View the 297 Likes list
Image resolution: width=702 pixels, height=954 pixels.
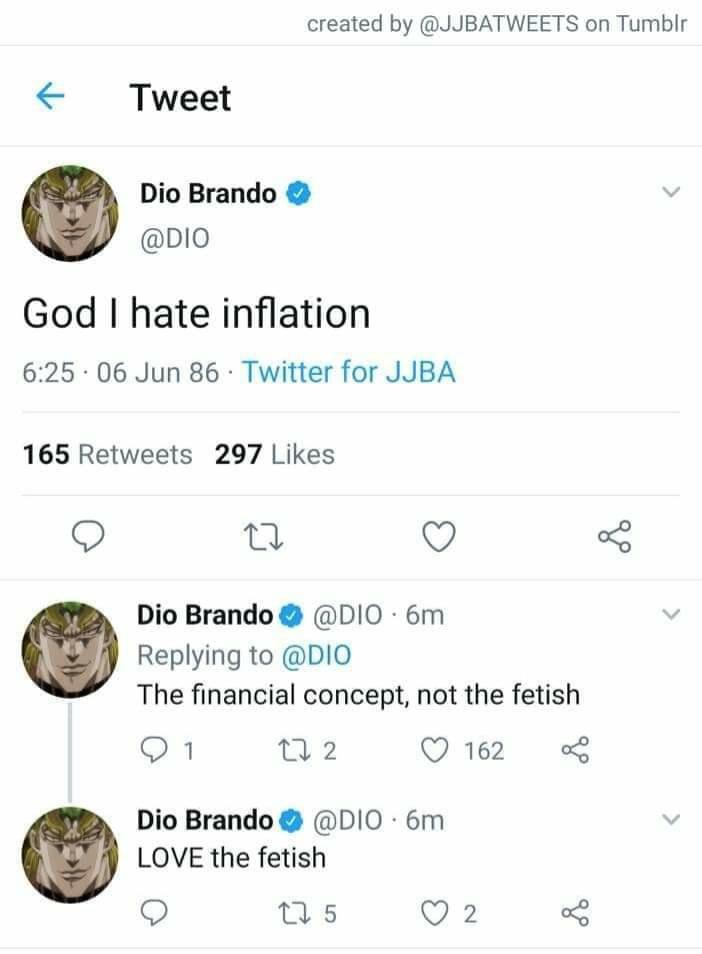click(x=274, y=455)
